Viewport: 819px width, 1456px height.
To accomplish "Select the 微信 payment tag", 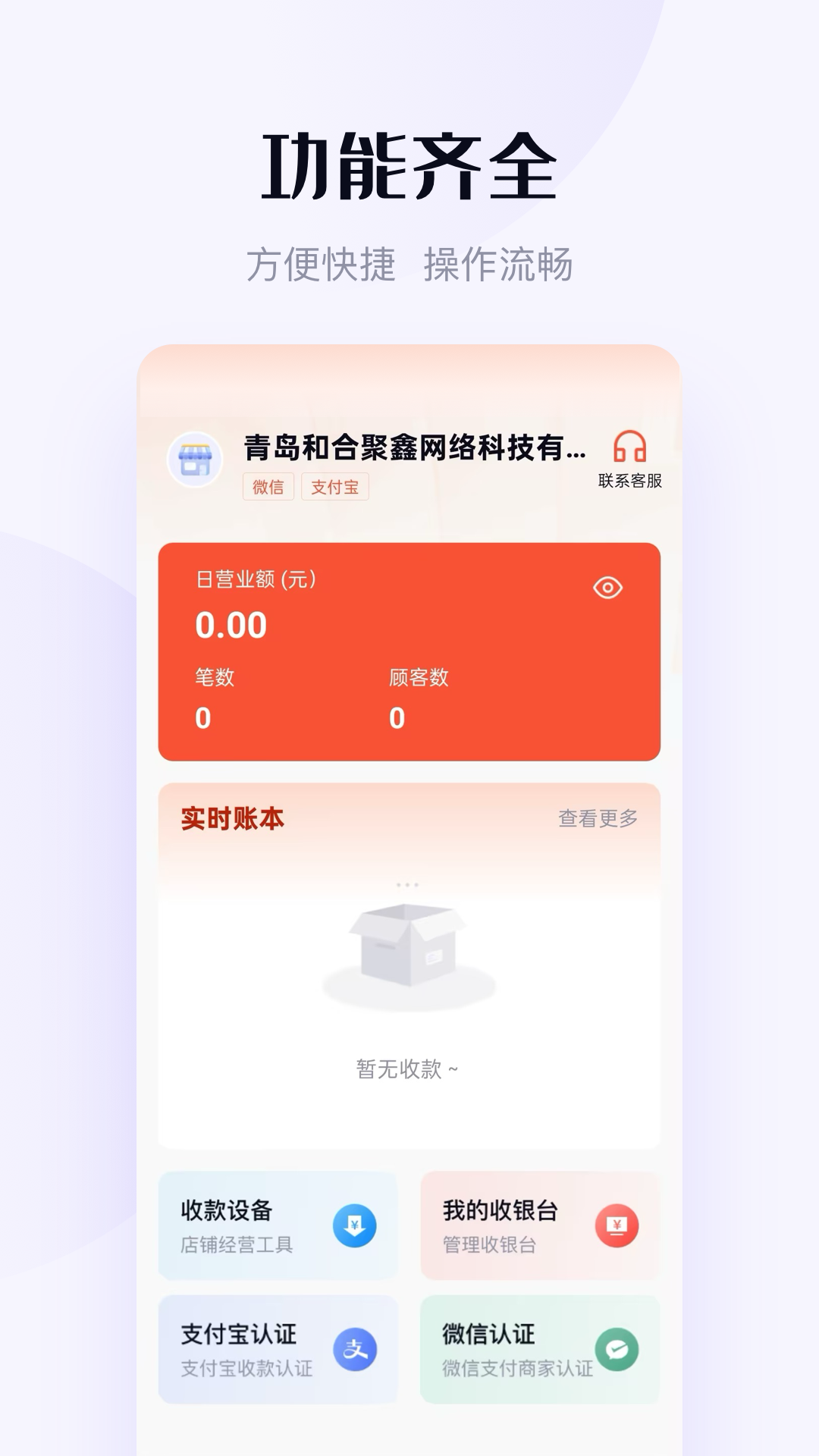I will pyautogui.click(x=267, y=488).
